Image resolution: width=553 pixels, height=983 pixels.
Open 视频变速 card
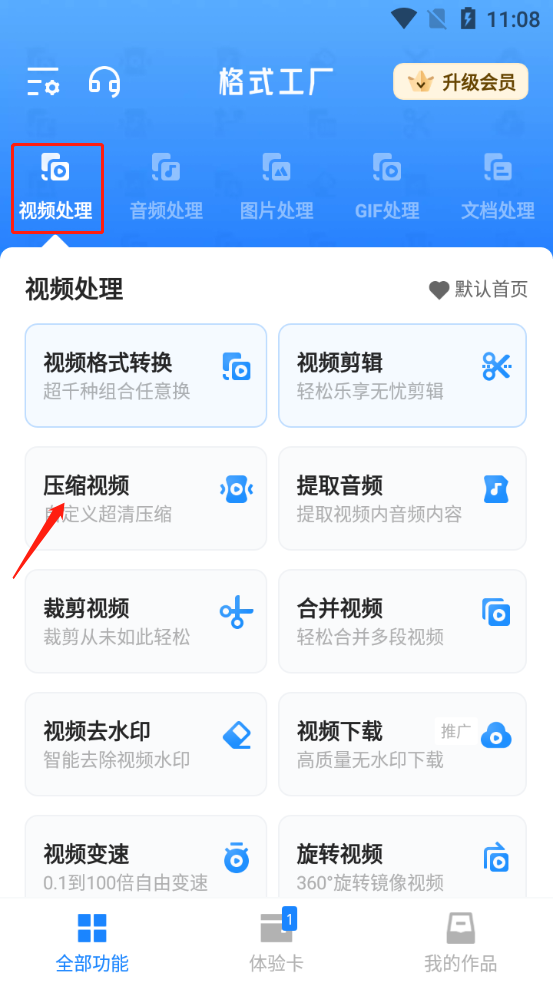[146, 857]
